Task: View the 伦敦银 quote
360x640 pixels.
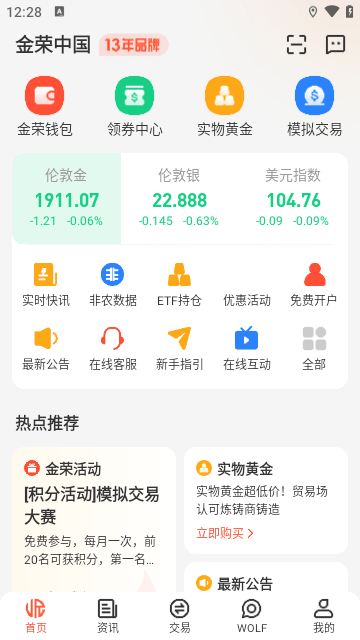Action: pyautogui.click(x=179, y=199)
